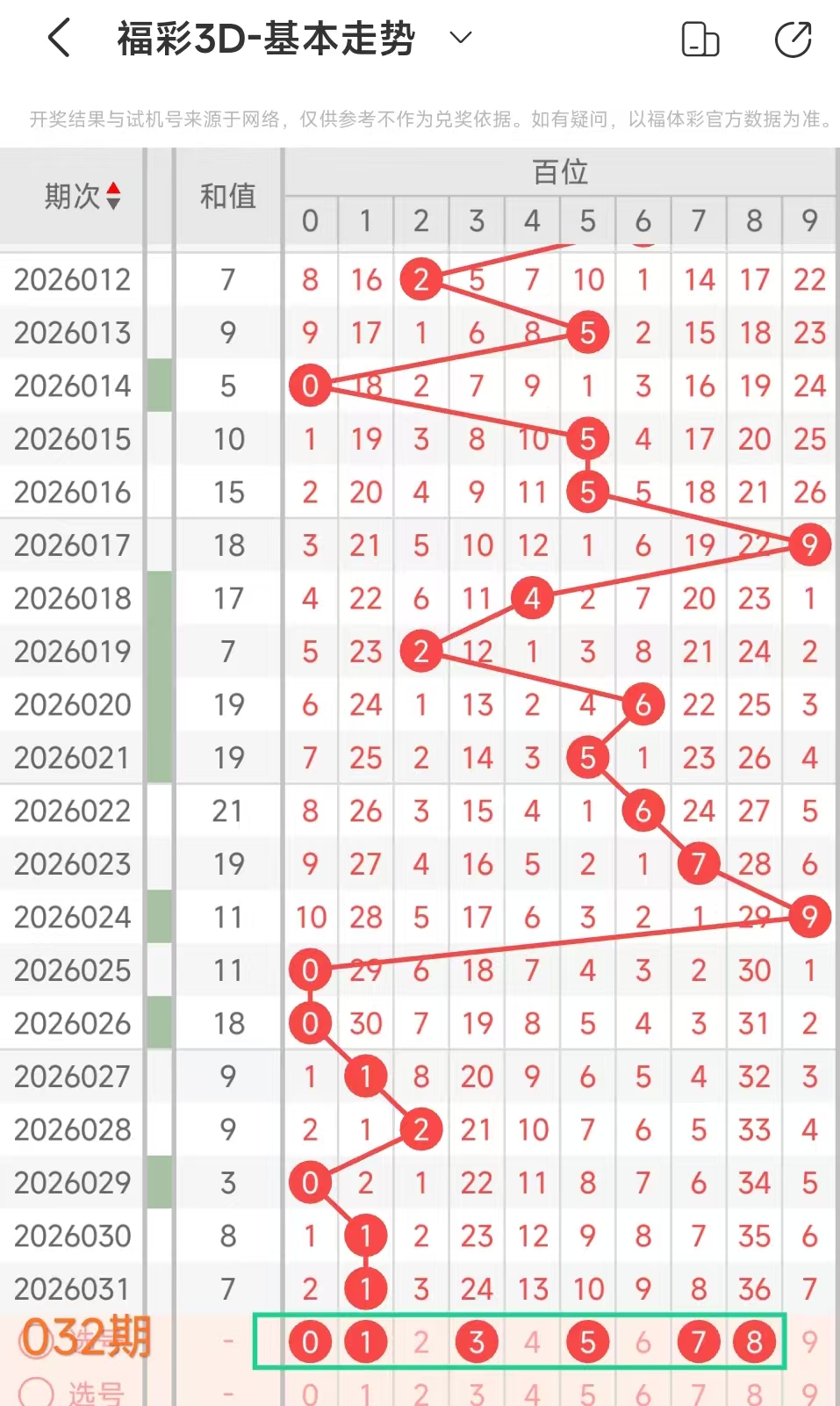Deselect number 7 in the highlighted pick row
This screenshot has width=840, height=1406.
tap(699, 1342)
